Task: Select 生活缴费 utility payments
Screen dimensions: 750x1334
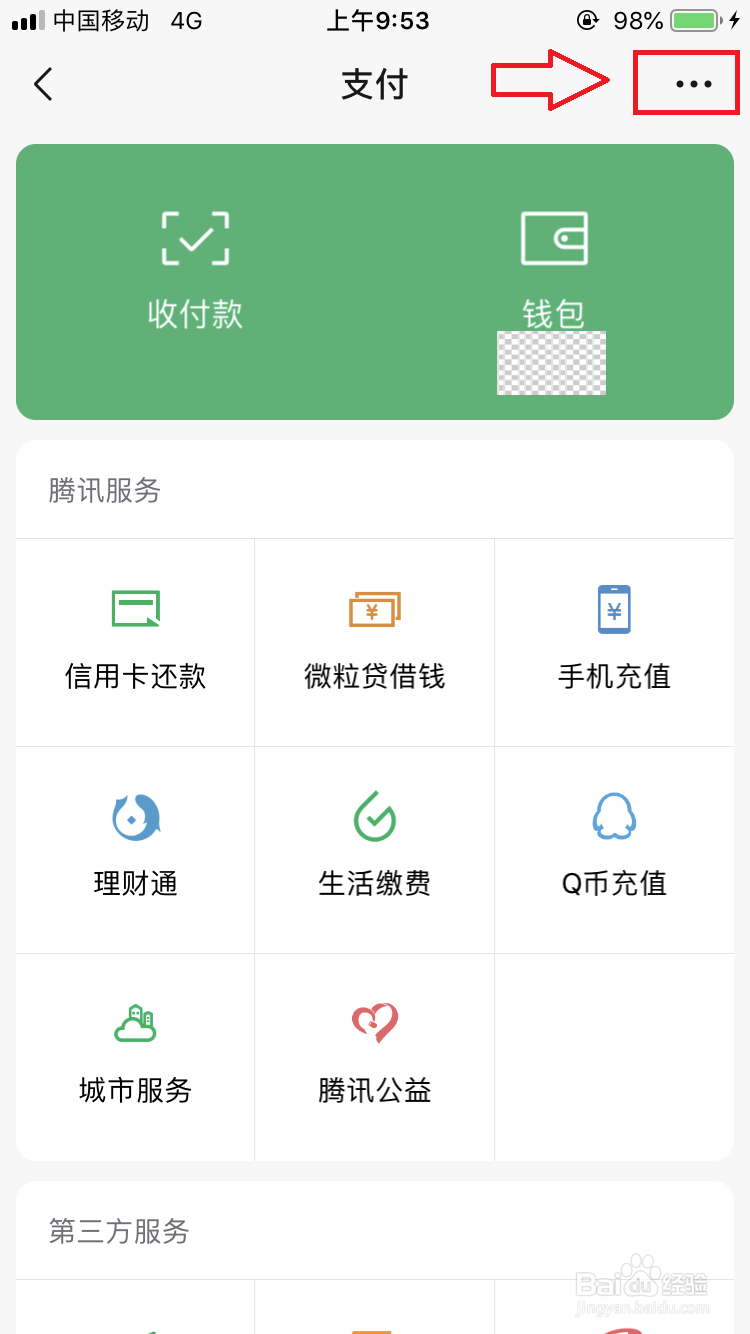Action: coord(374,847)
